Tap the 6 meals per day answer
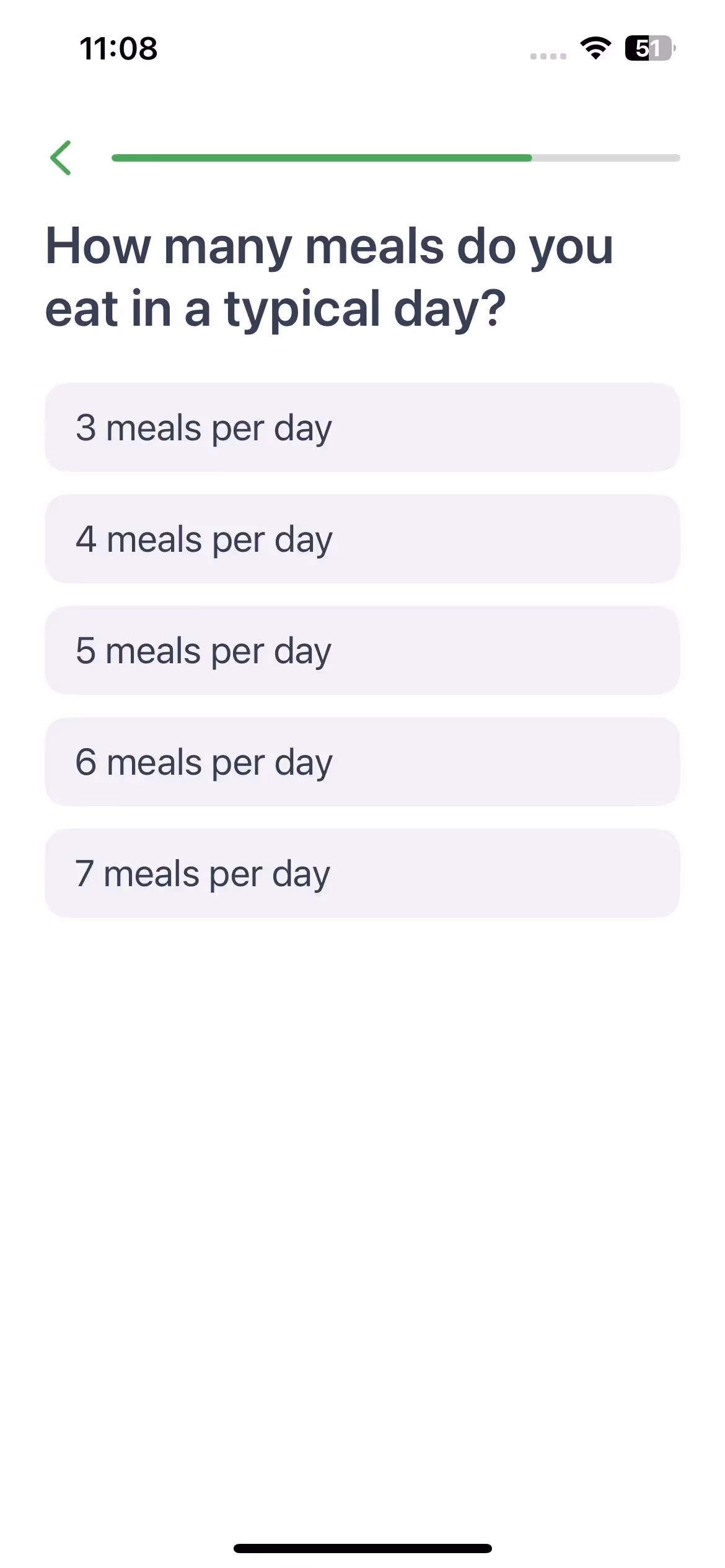The height and width of the screenshot is (1568, 725). click(x=362, y=762)
